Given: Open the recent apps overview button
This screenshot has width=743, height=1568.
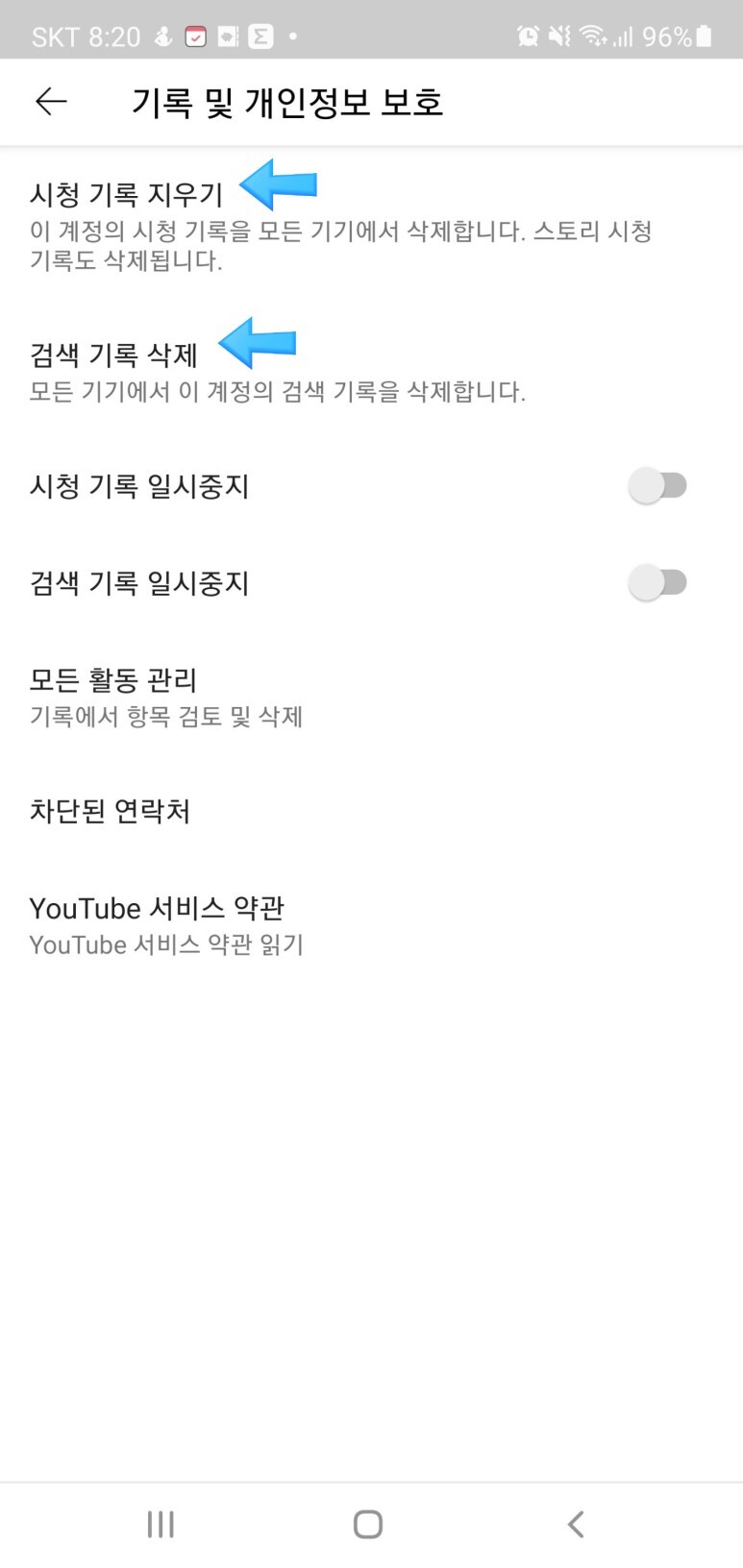Looking at the screenshot, I should [x=160, y=1523].
